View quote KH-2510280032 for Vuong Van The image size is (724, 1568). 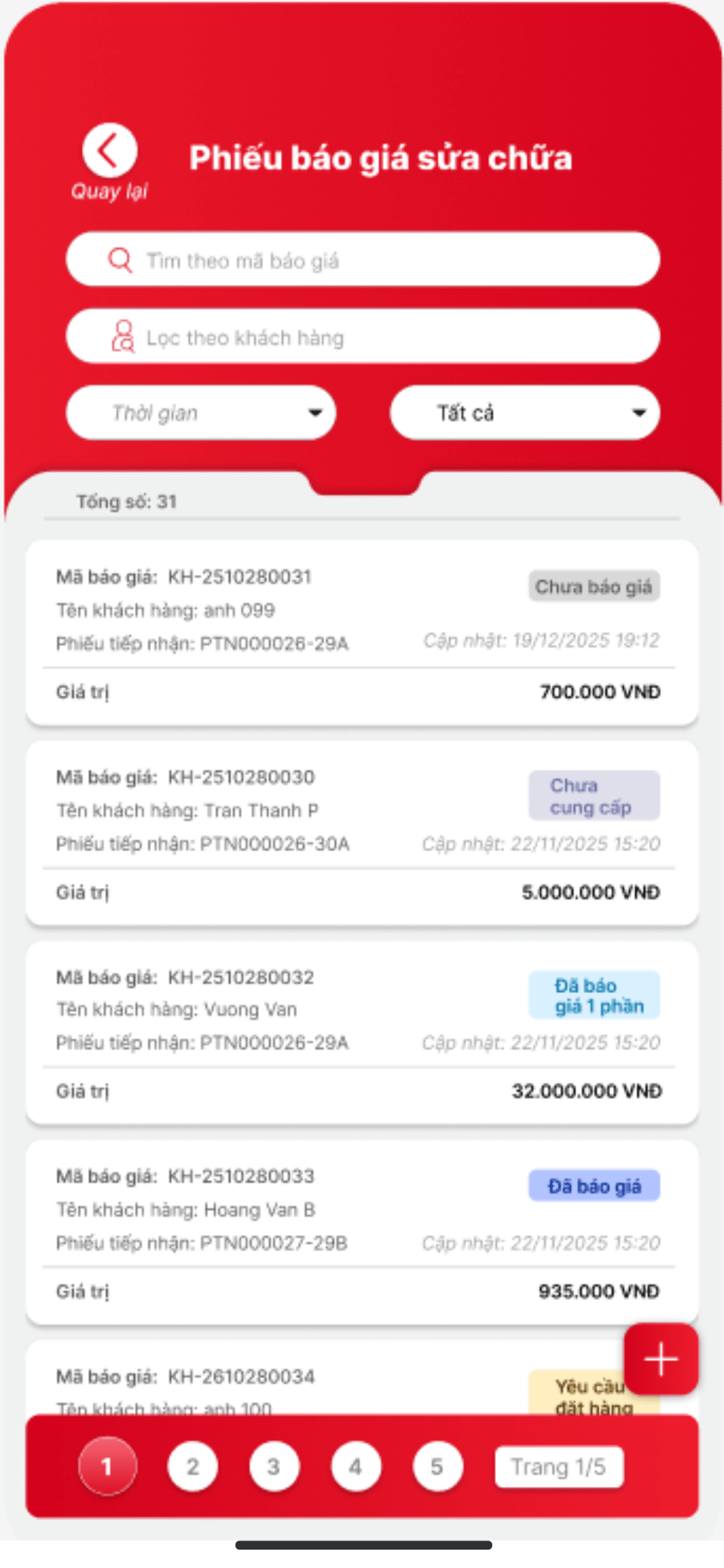(362, 1034)
